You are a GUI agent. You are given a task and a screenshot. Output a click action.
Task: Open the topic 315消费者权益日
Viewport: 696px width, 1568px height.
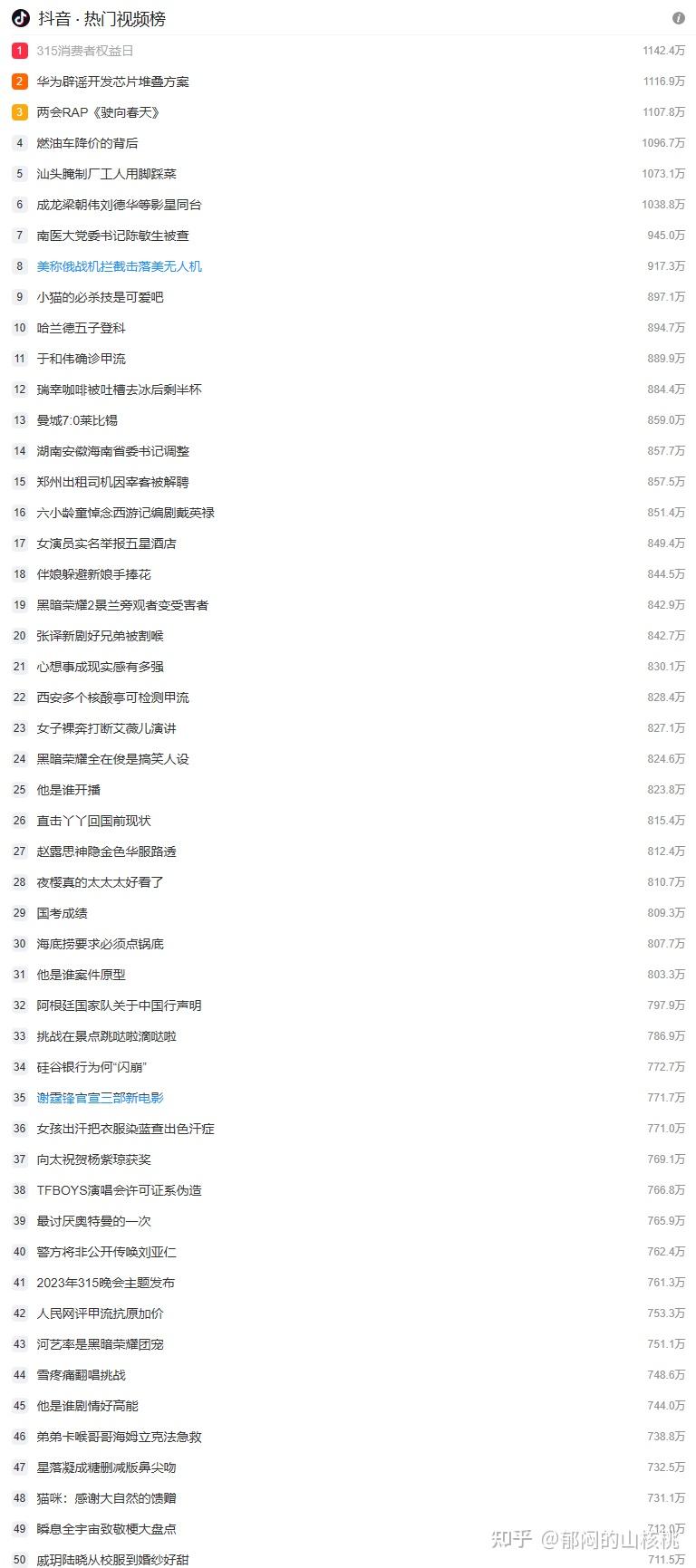(x=85, y=51)
